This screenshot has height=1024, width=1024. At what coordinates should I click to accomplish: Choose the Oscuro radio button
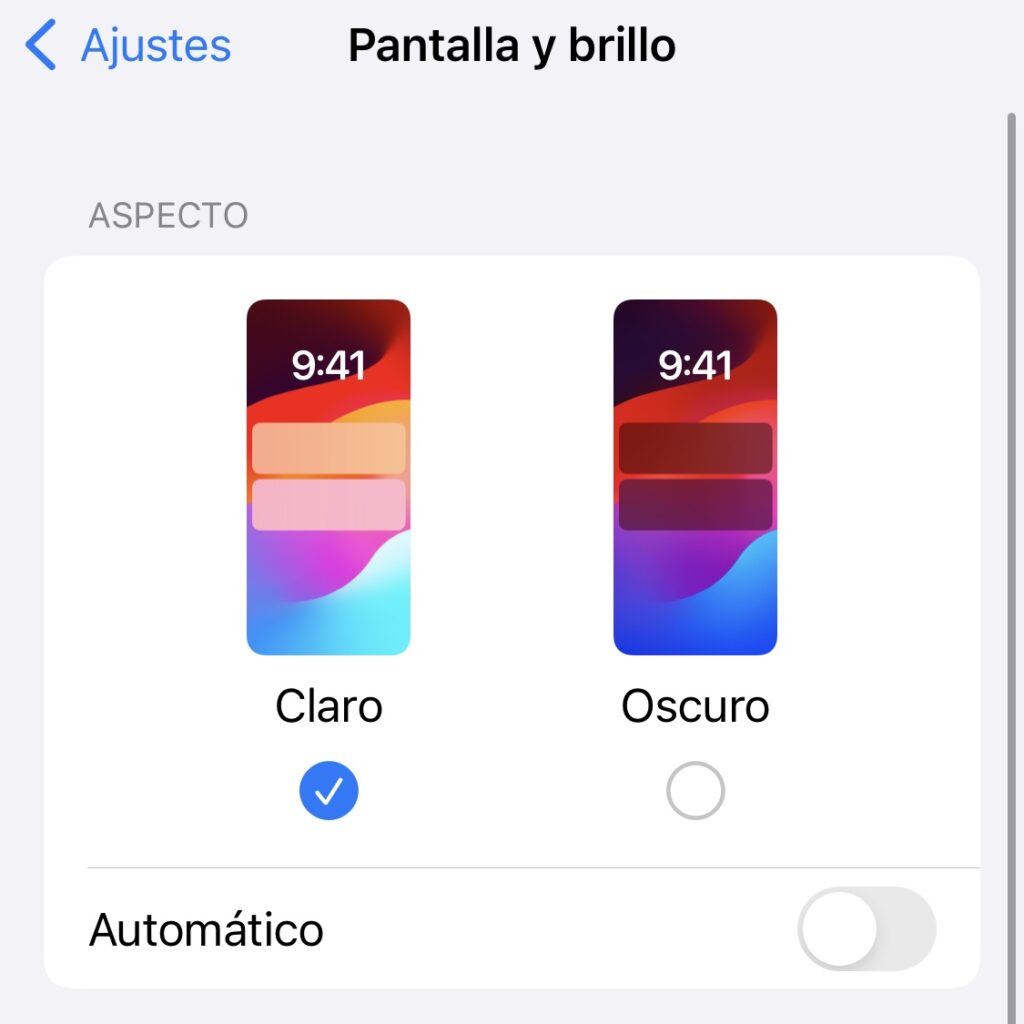point(695,792)
